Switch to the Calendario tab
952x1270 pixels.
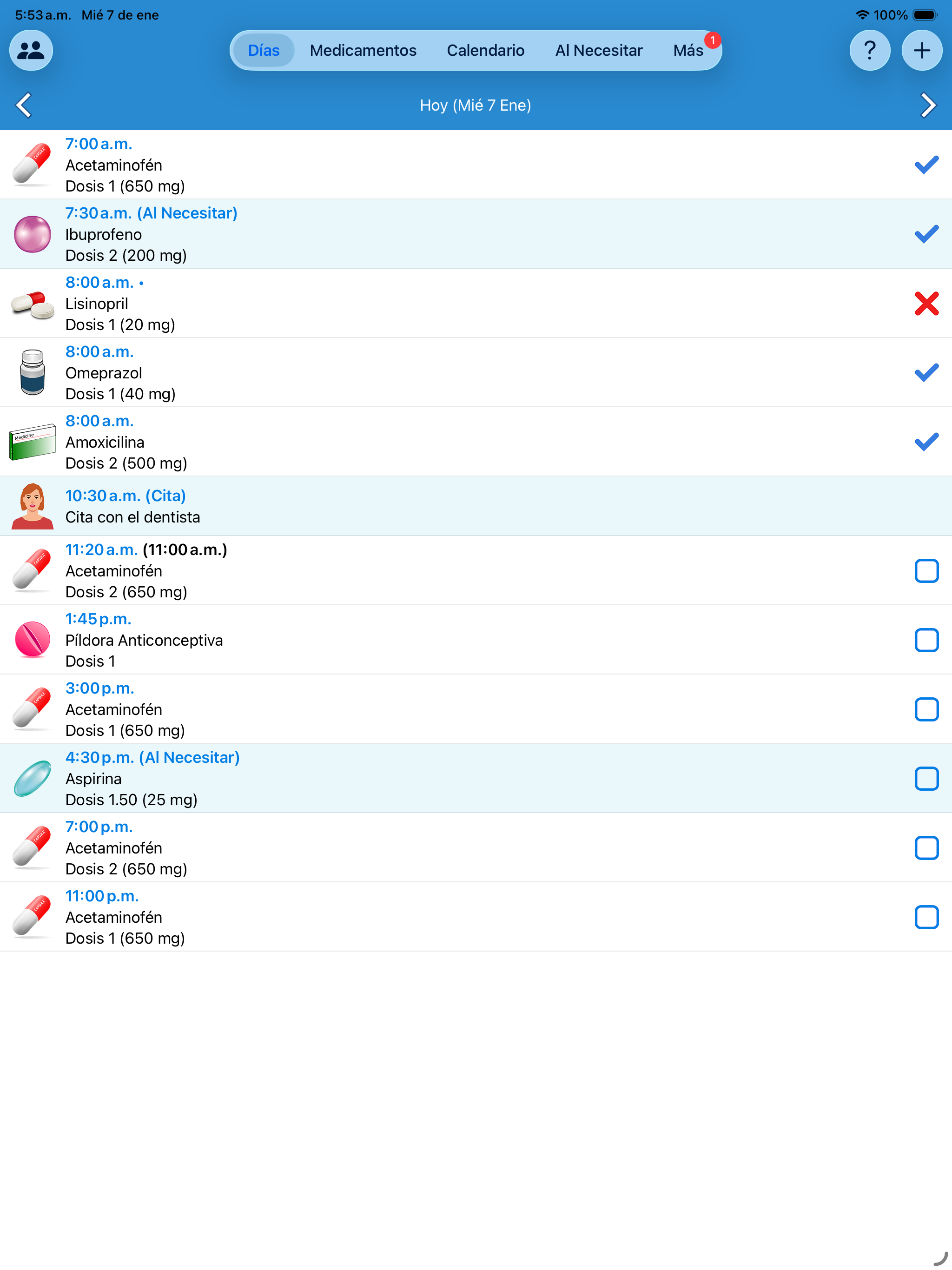(x=486, y=50)
